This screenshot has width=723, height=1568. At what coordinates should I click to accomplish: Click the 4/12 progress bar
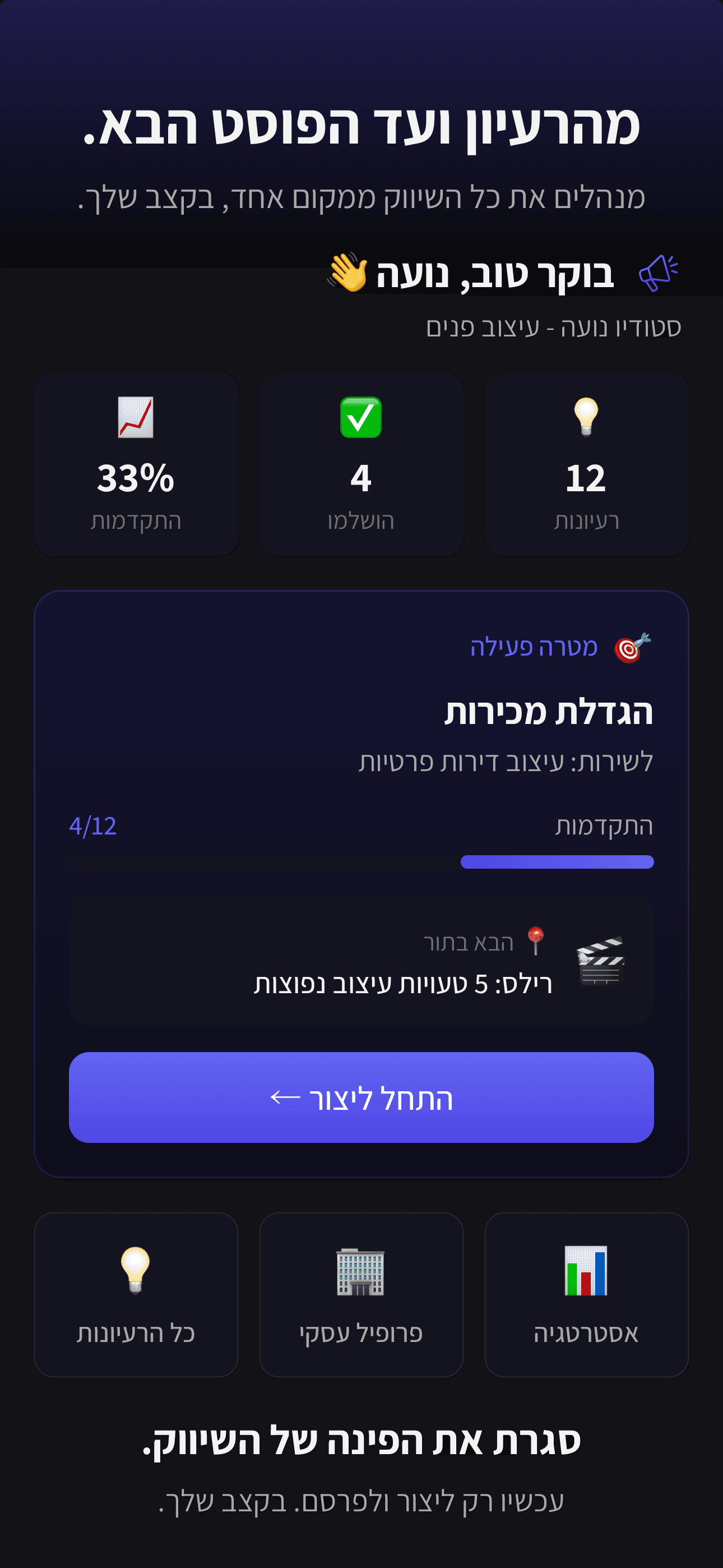[x=361, y=862]
